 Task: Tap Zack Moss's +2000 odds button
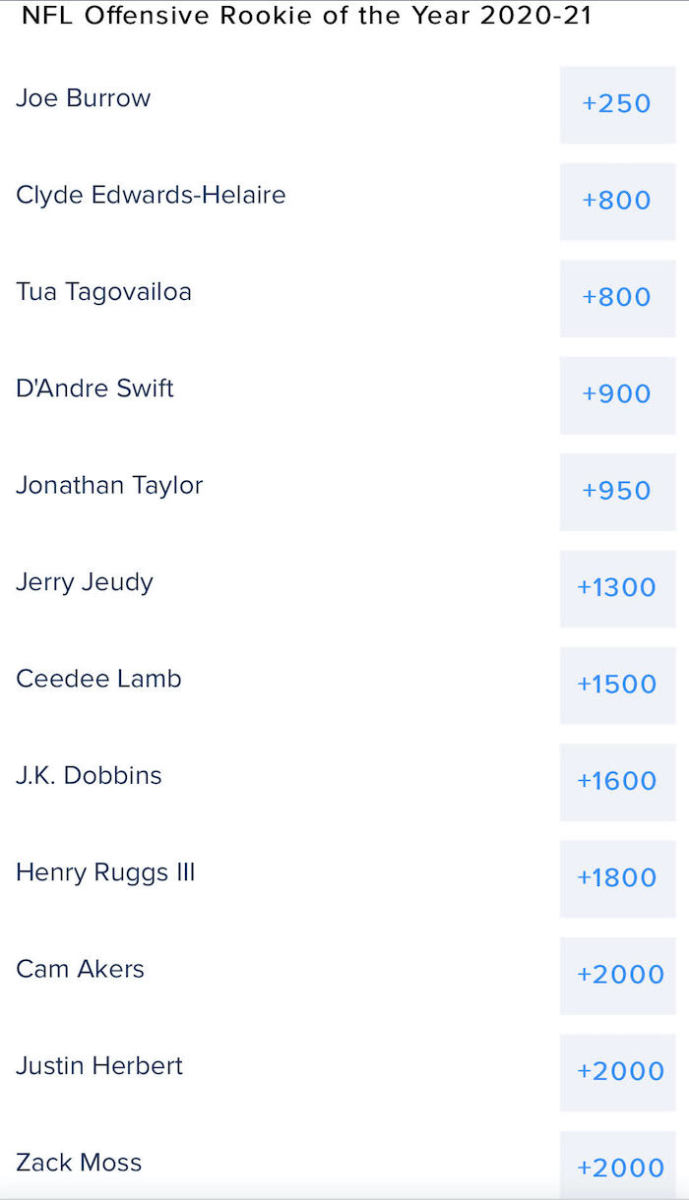pos(619,1167)
